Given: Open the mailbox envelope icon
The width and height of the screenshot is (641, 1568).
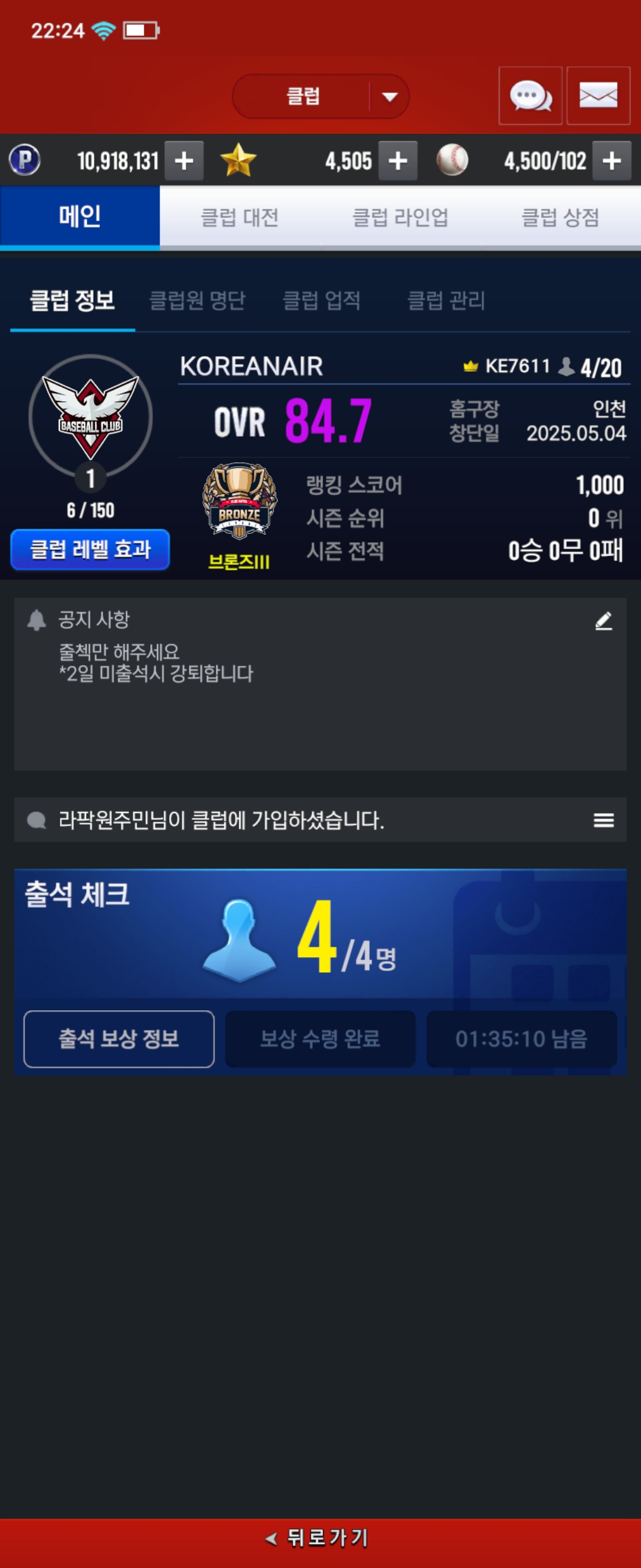Looking at the screenshot, I should tap(598, 96).
